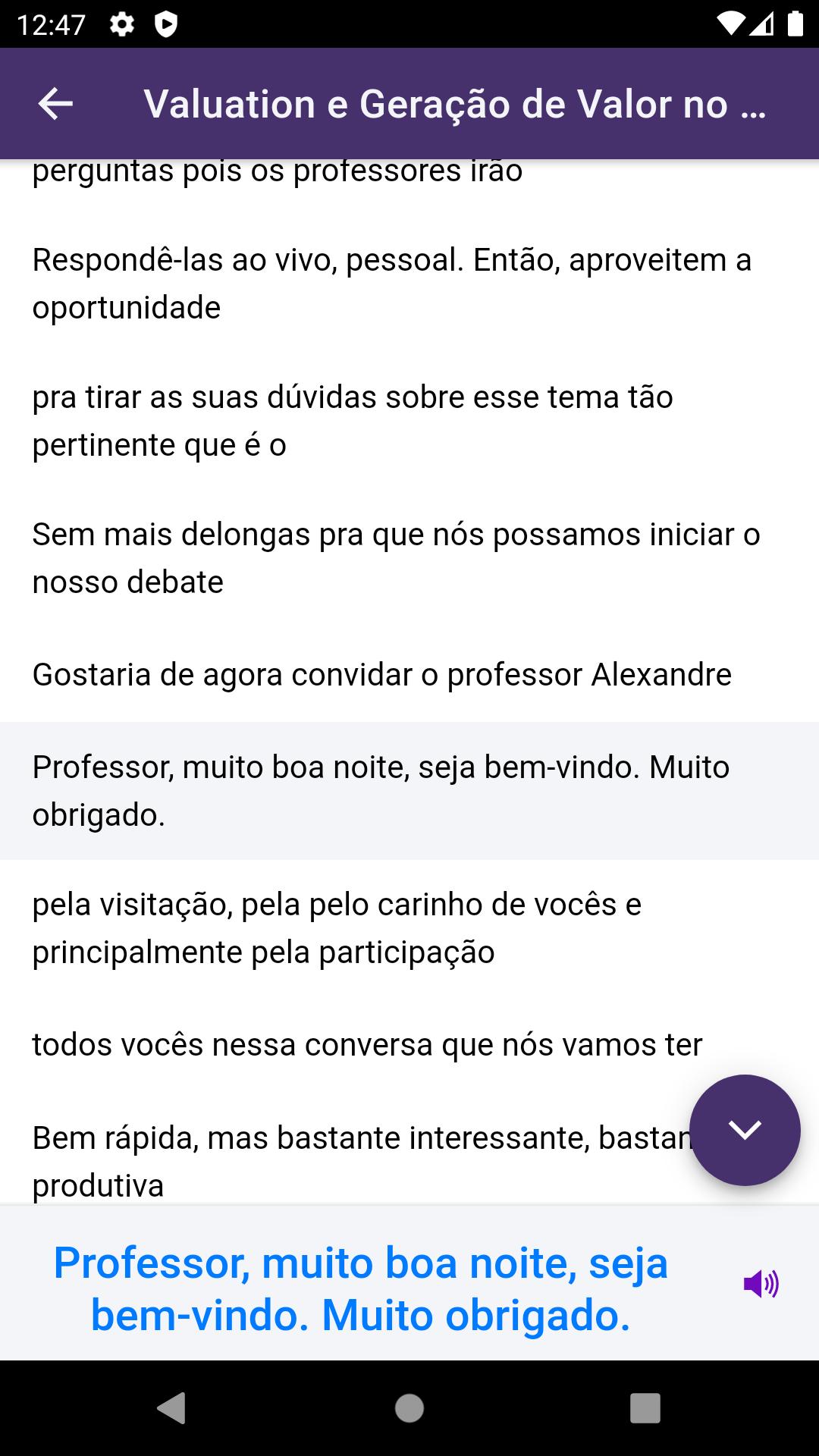Screen dimensions: 819x1456
Task: Select line 'todos vocês nessa conversa'
Action: (409, 1045)
